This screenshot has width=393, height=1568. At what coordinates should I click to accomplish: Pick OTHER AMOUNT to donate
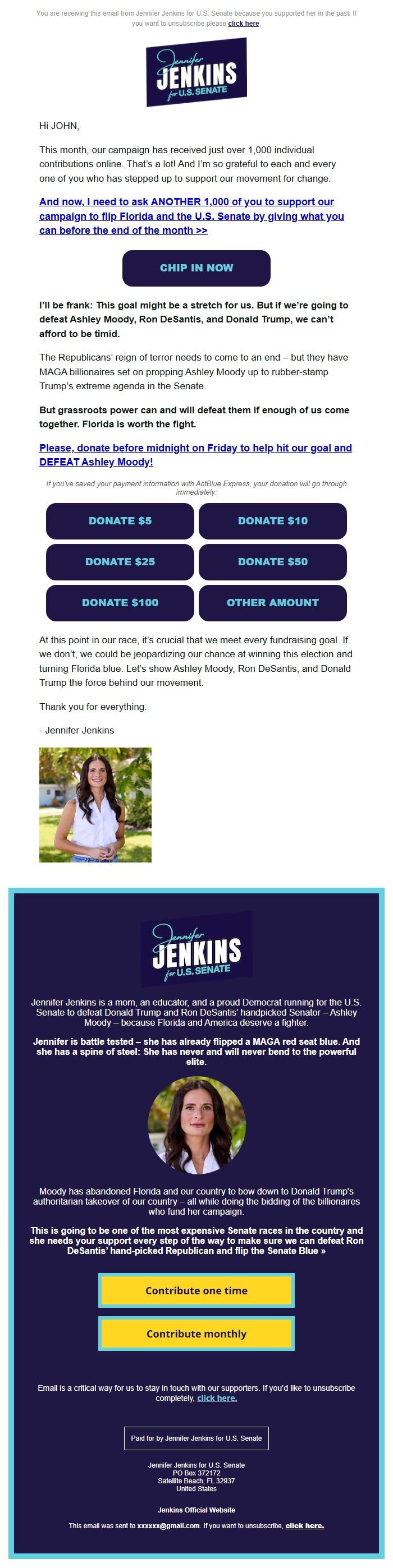(272, 603)
